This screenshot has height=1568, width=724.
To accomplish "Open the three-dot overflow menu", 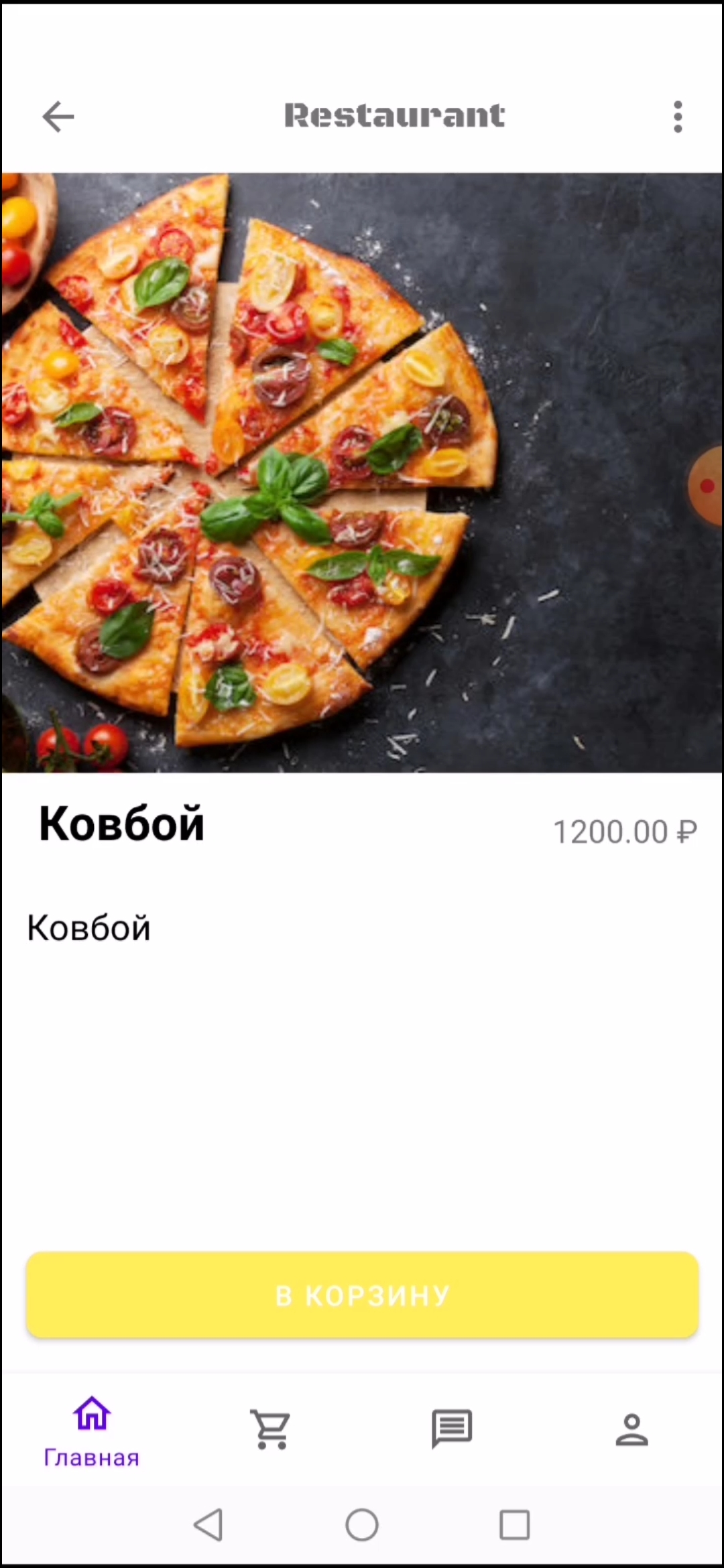I will point(678,117).
